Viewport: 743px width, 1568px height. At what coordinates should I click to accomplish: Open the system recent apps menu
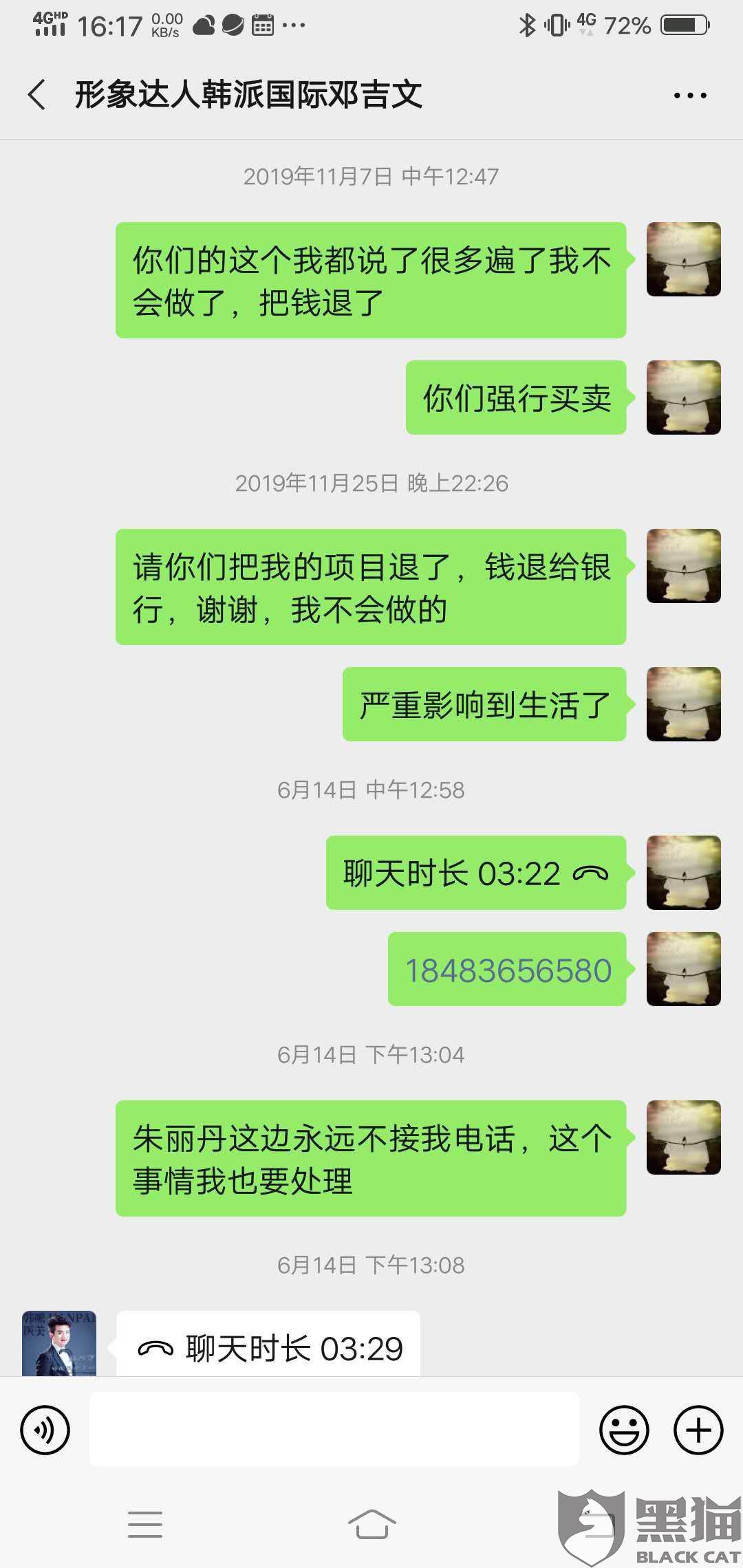tap(145, 1524)
